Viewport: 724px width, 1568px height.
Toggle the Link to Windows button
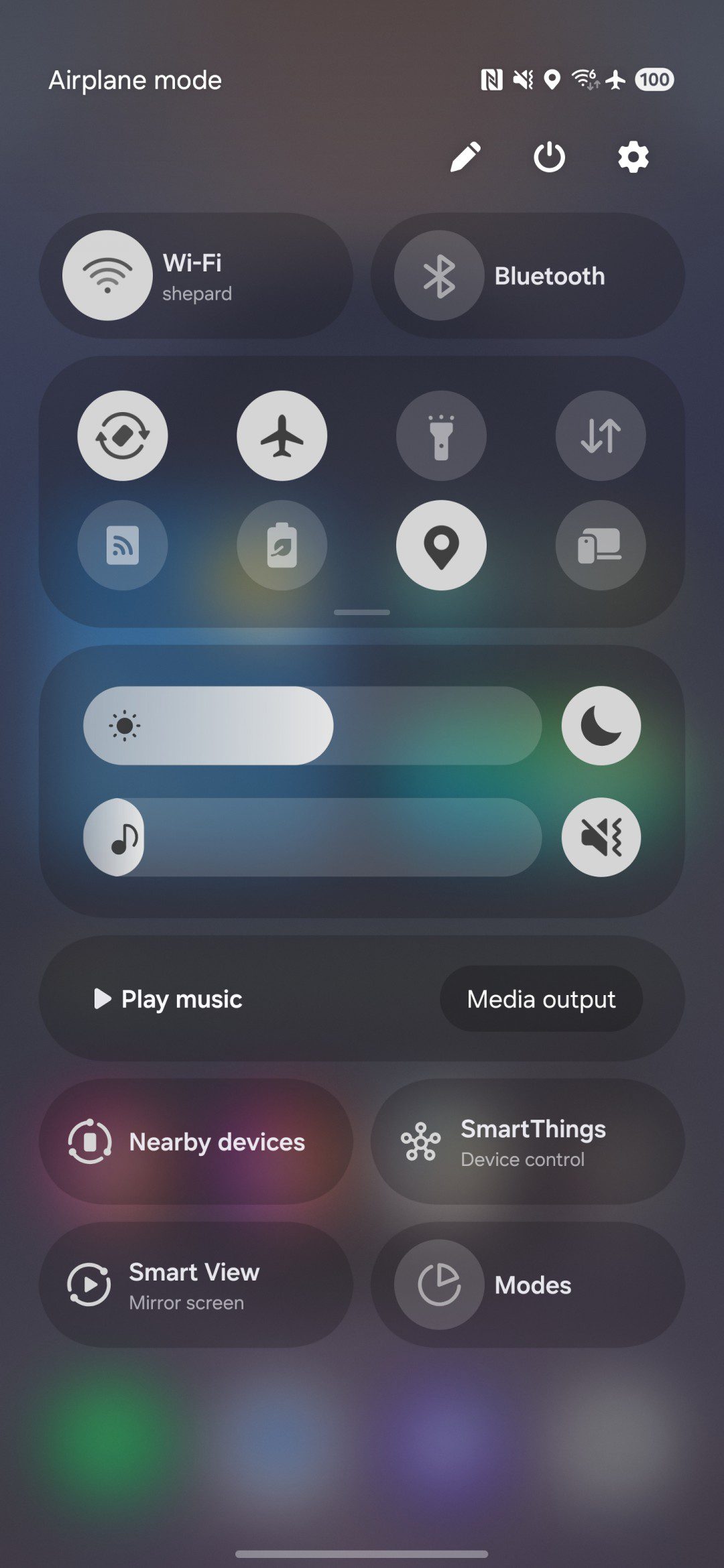[601, 545]
